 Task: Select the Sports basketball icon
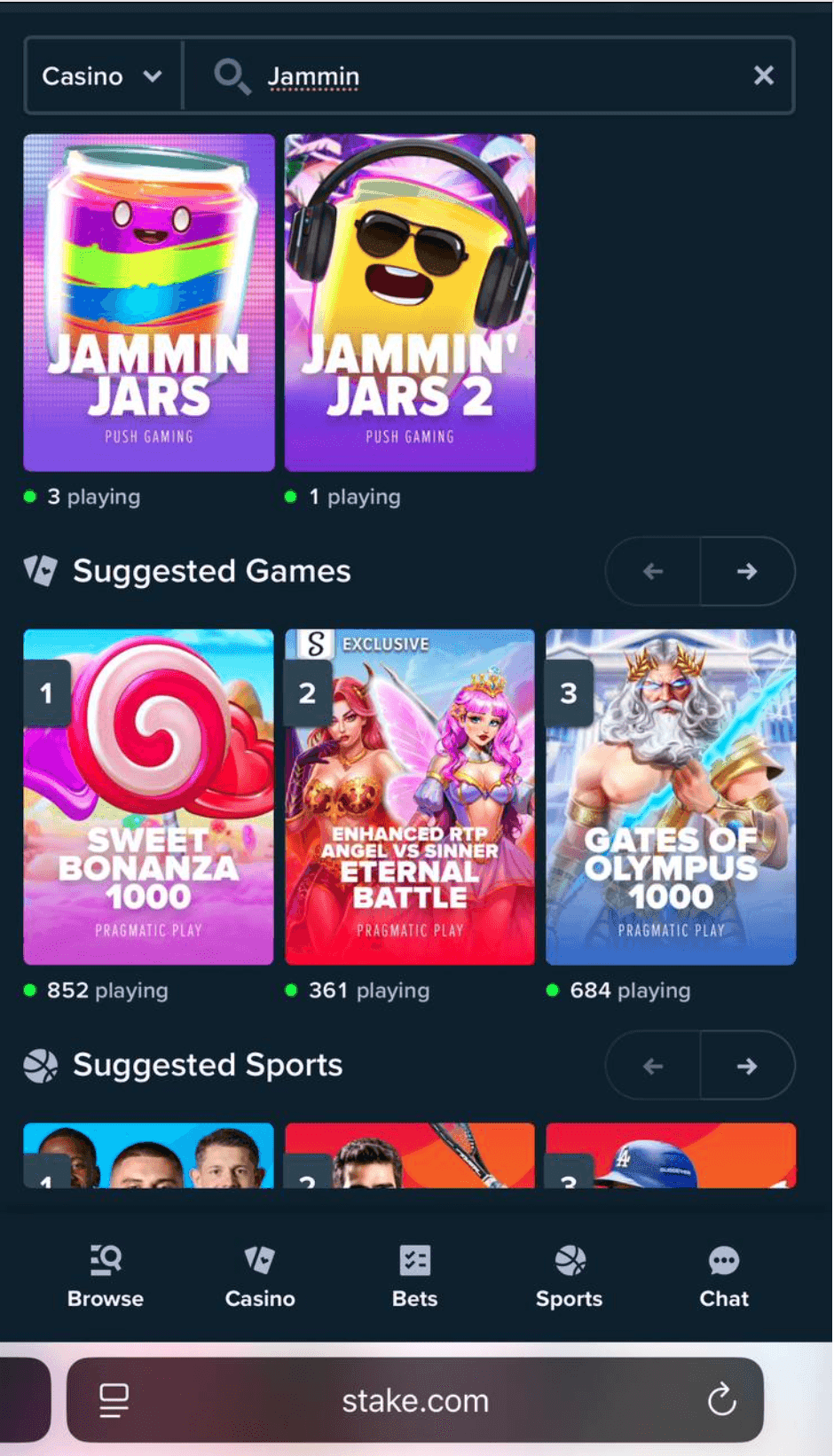(x=569, y=1260)
